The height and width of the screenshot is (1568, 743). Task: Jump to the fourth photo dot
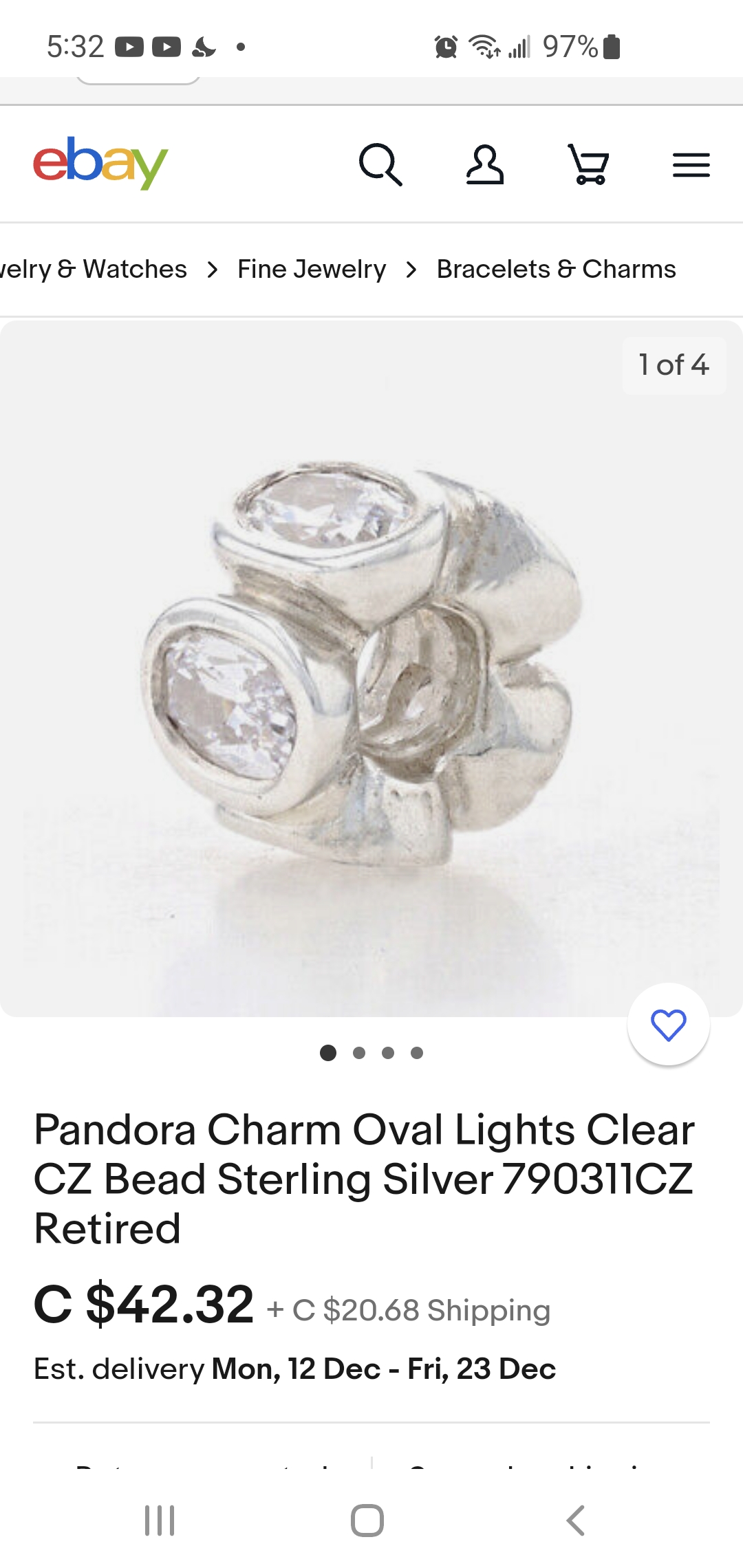click(x=417, y=1053)
